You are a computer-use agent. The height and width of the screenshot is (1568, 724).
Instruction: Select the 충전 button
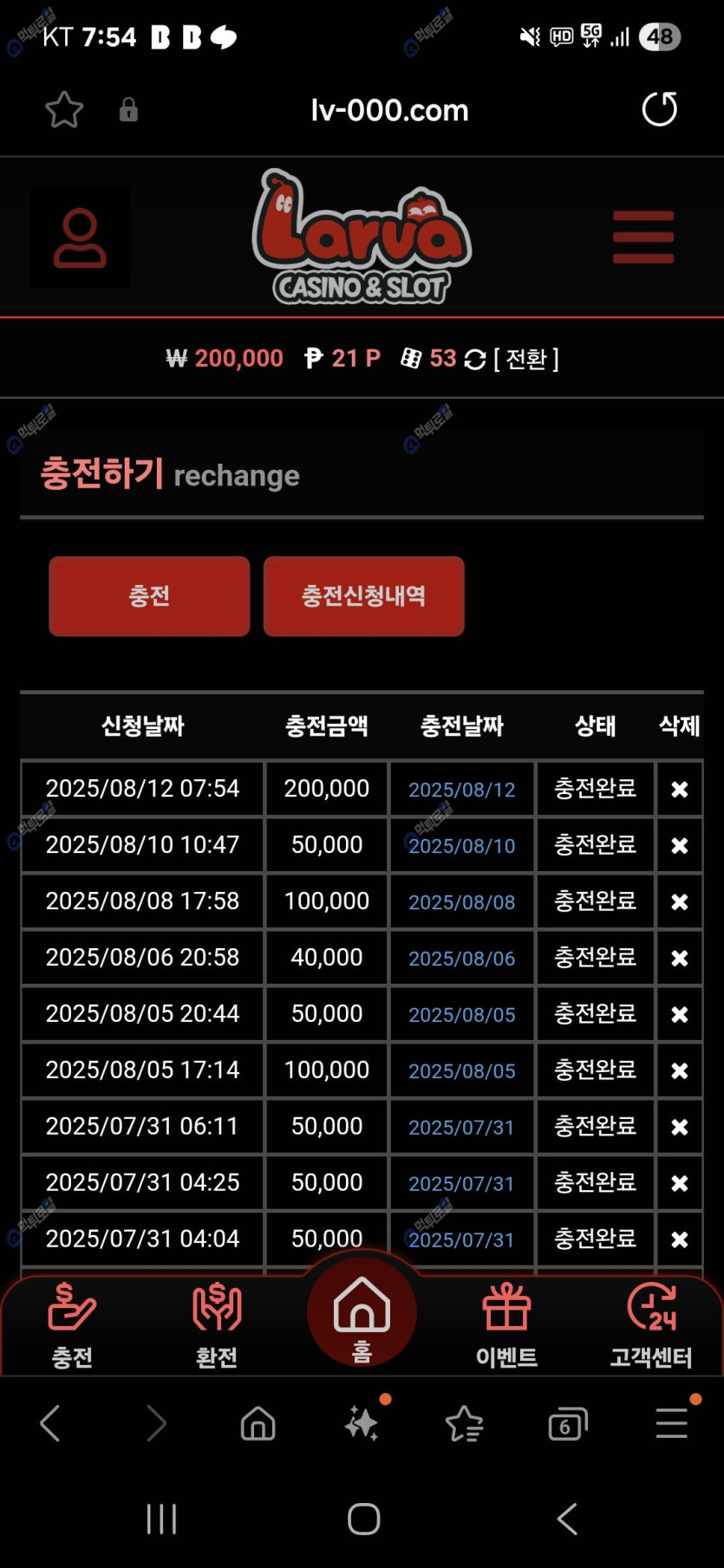tap(149, 596)
